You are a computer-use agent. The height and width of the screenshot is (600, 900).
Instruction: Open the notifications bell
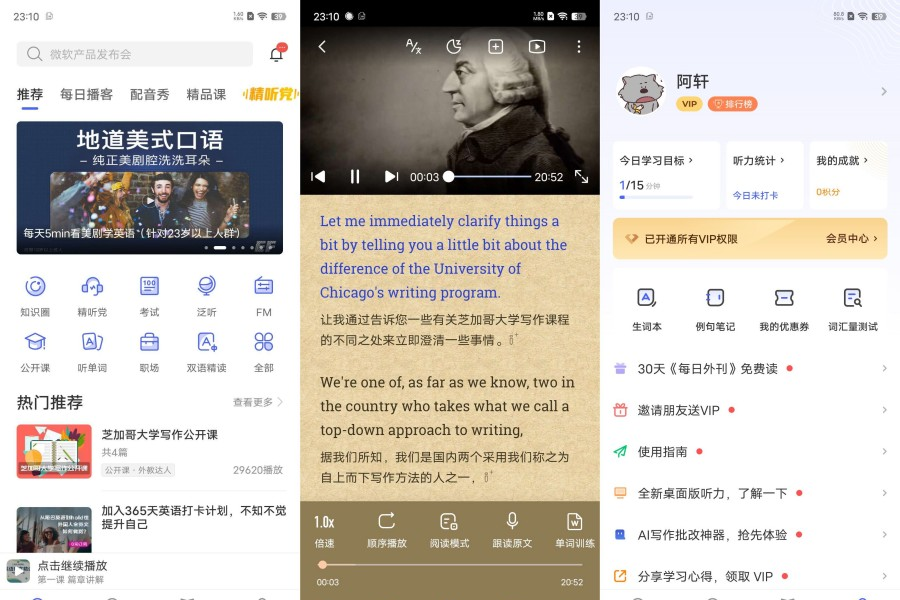point(276,54)
